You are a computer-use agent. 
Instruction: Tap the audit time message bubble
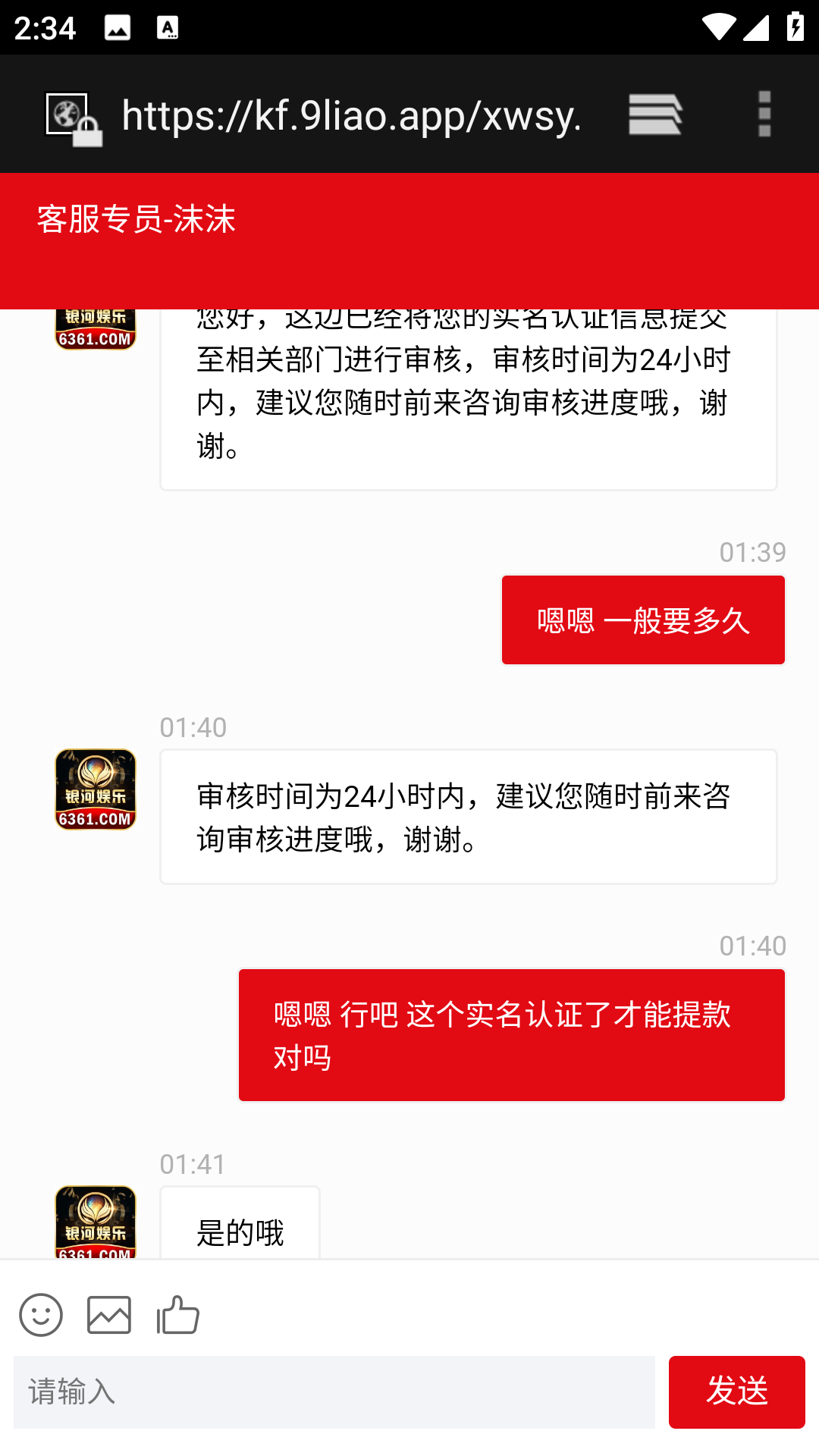click(467, 817)
